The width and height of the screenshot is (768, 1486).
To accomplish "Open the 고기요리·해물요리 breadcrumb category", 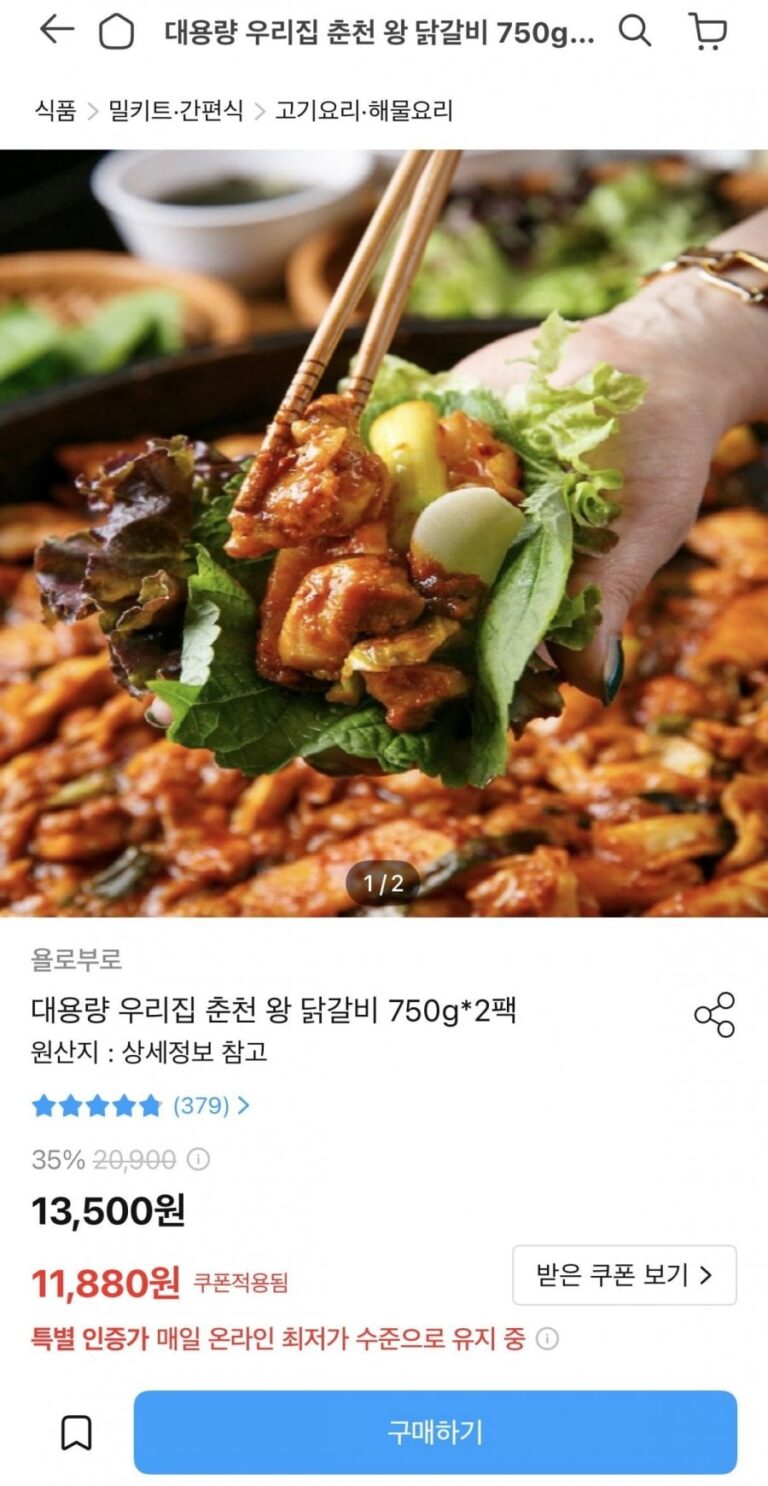I will (x=365, y=110).
